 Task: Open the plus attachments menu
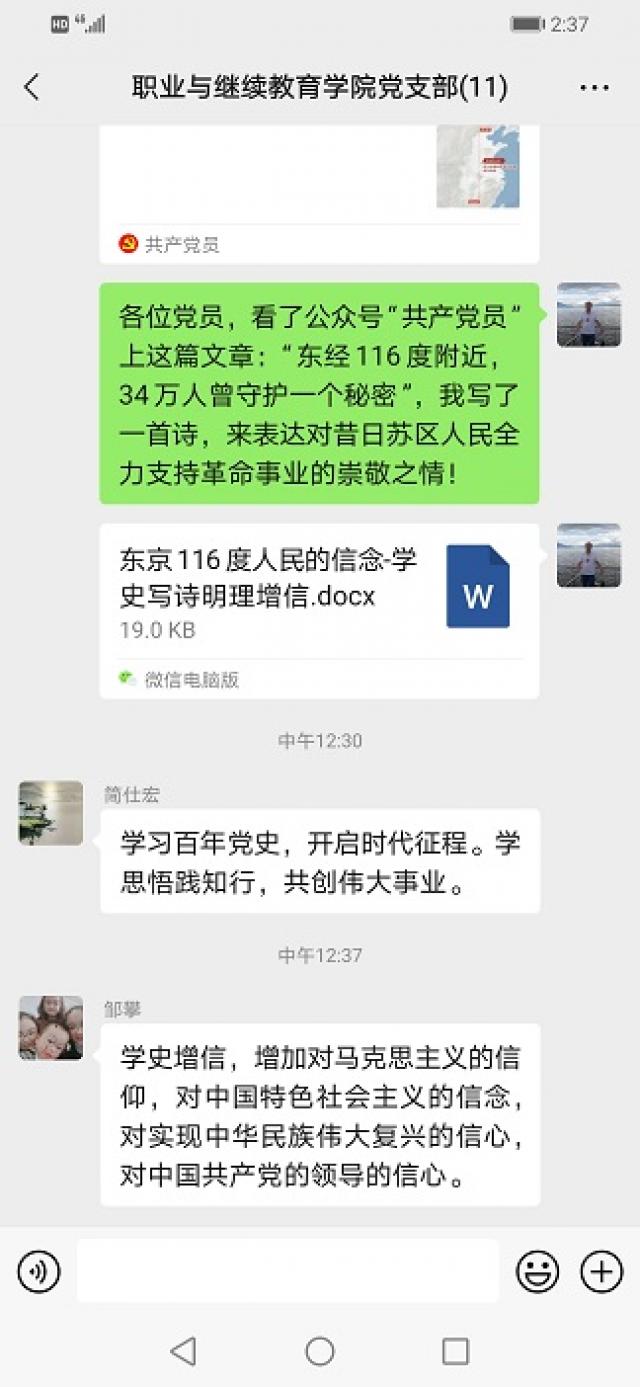click(x=601, y=1272)
